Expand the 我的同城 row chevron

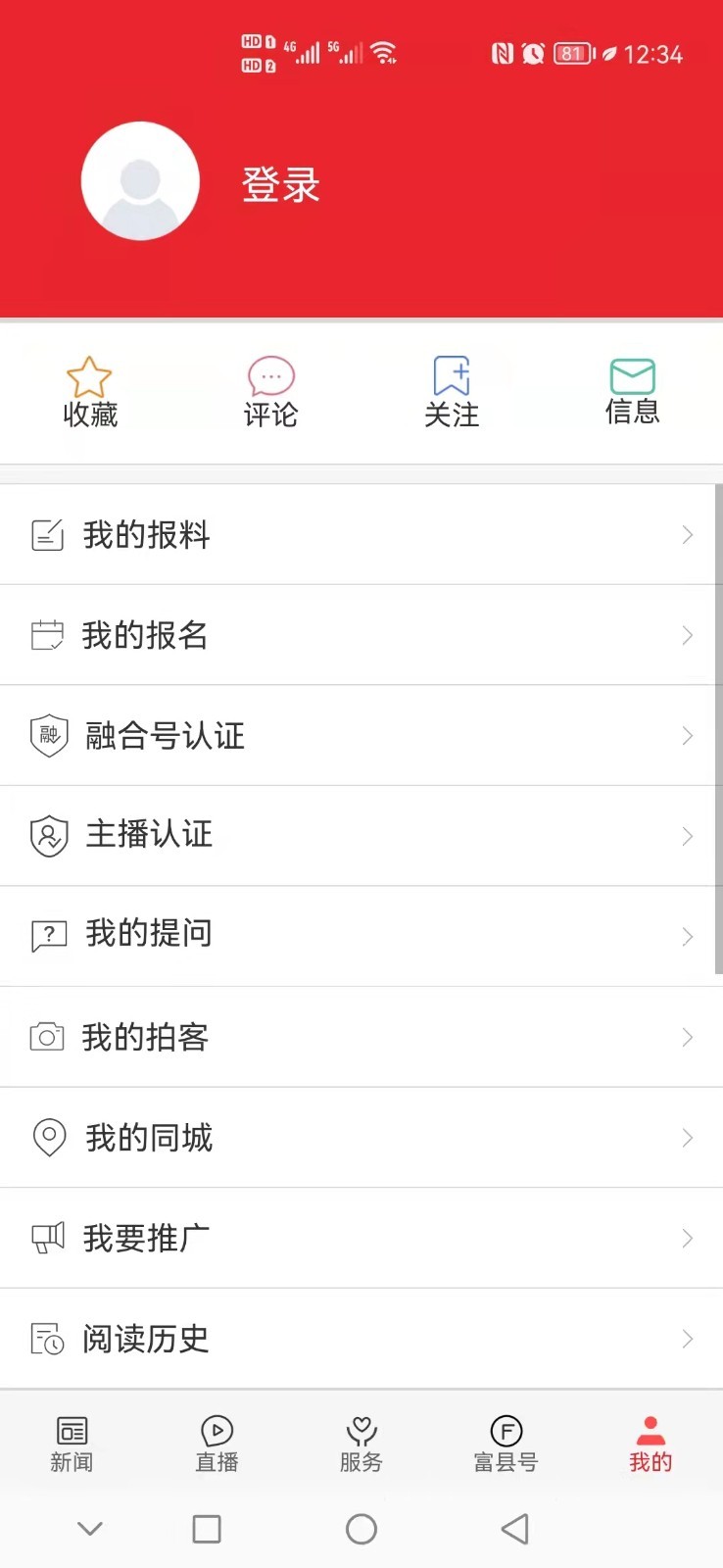pos(688,1138)
